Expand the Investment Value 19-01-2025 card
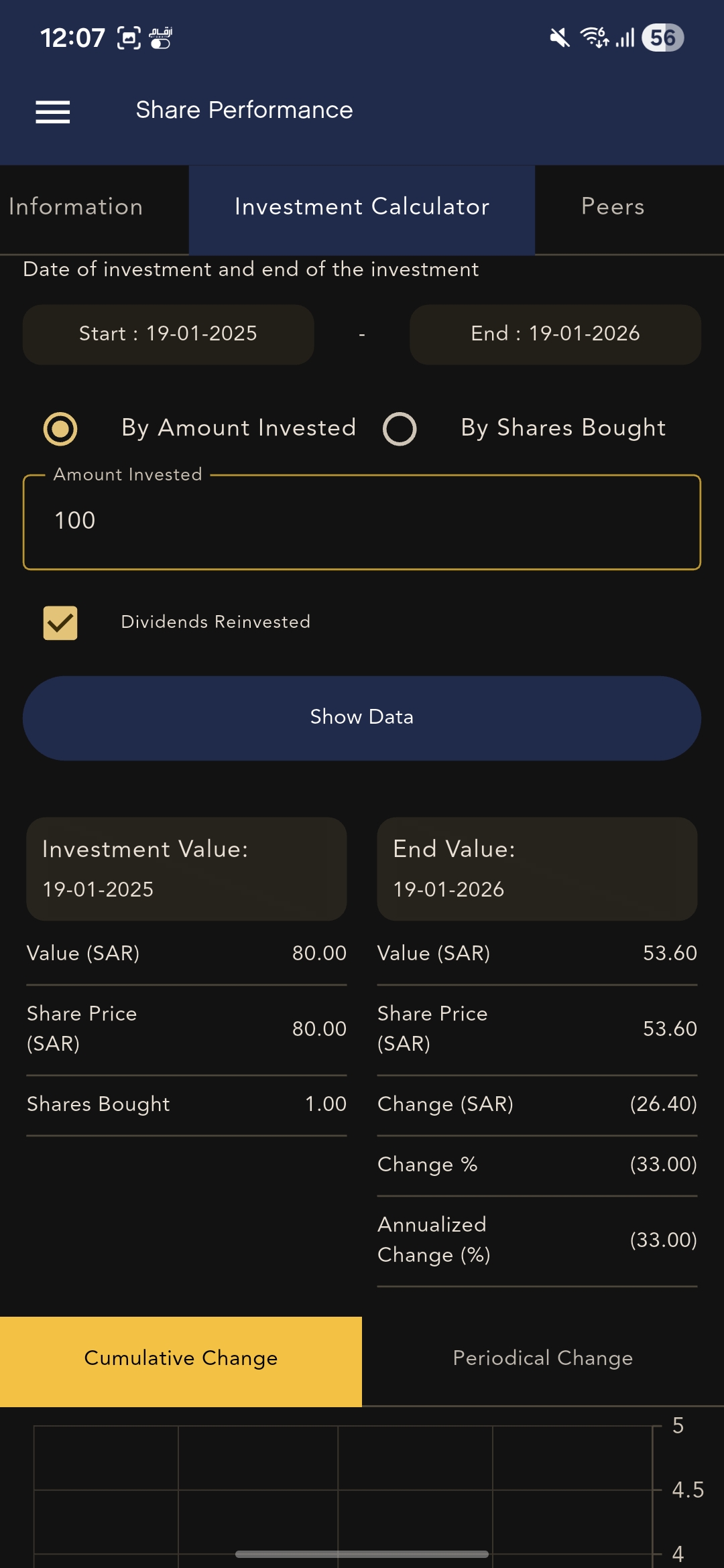724x1568 pixels. coord(185,868)
